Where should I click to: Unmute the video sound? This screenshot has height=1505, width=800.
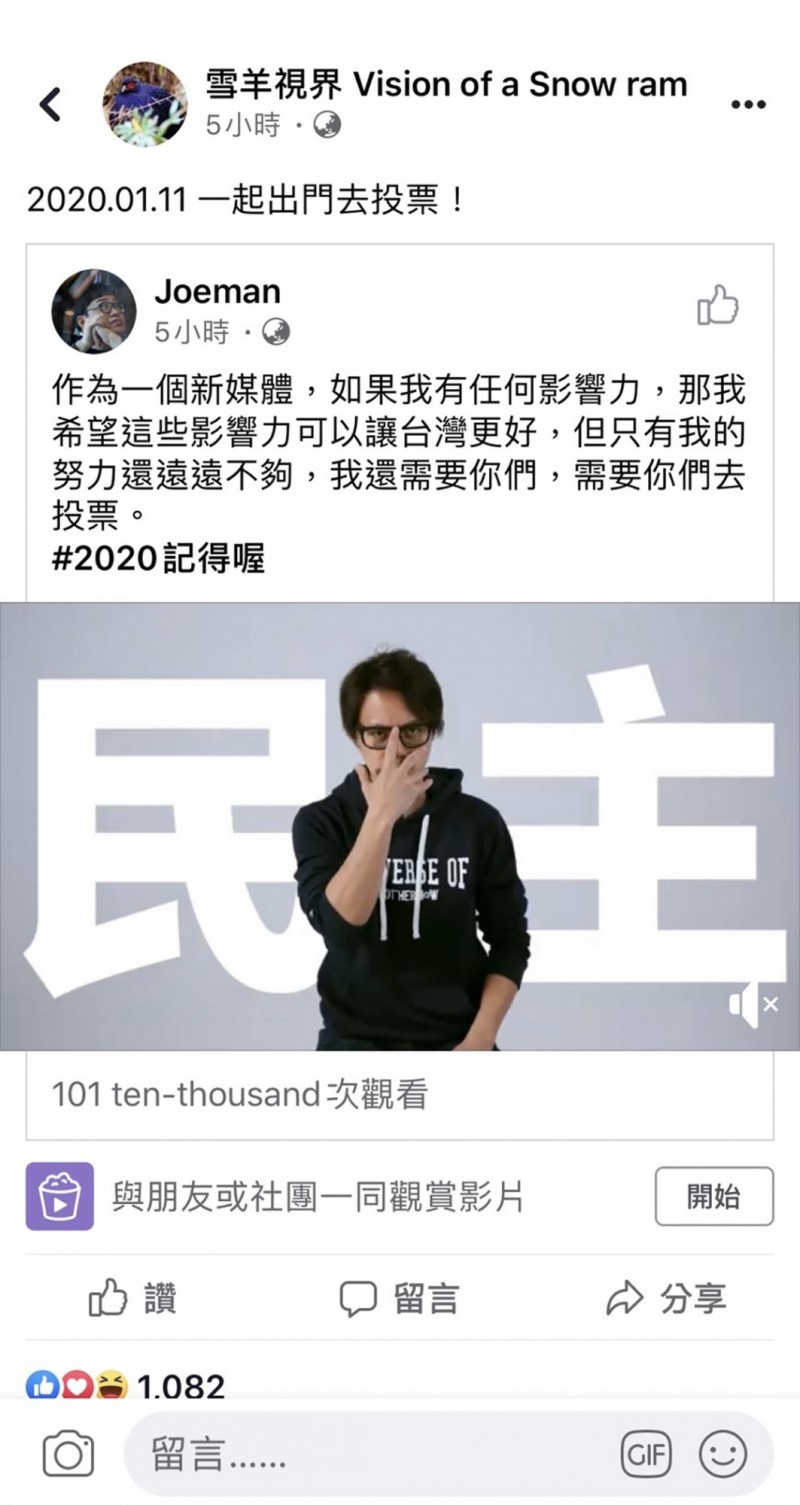[753, 1005]
